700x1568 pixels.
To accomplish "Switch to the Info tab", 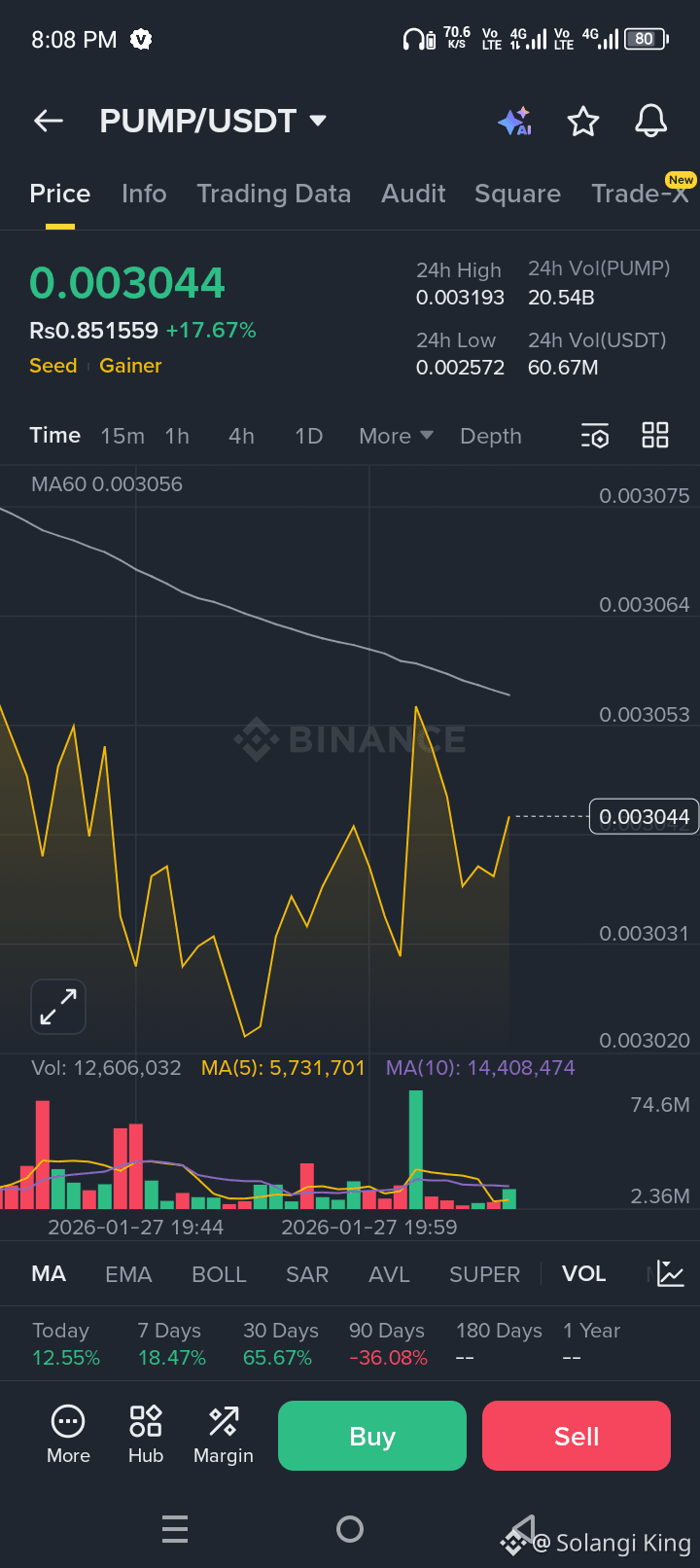I will pyautogui.click(x=144, y=194).
